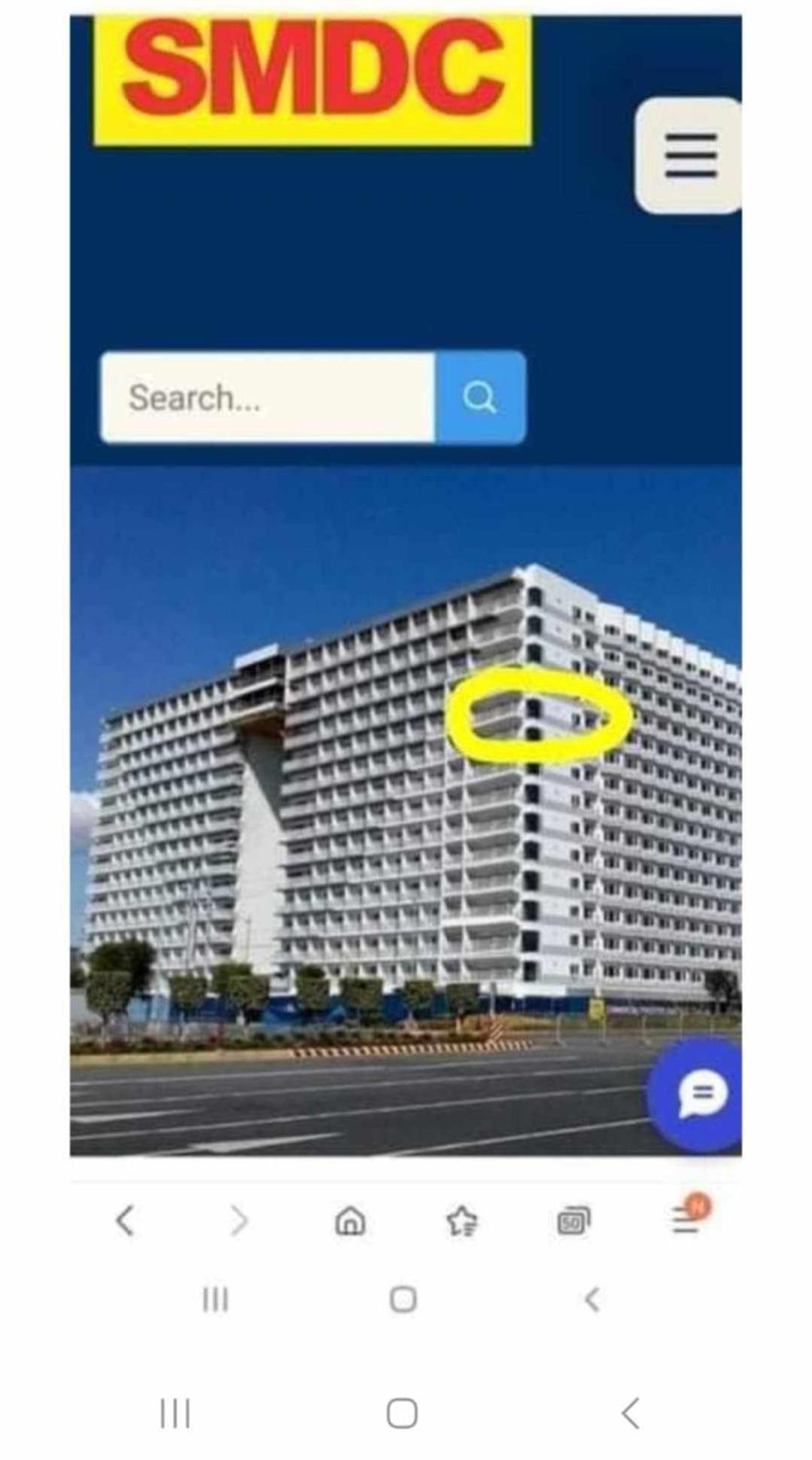Go back using the bottommost system back button
The image size is (812, 1460).
click(631, 1413)
